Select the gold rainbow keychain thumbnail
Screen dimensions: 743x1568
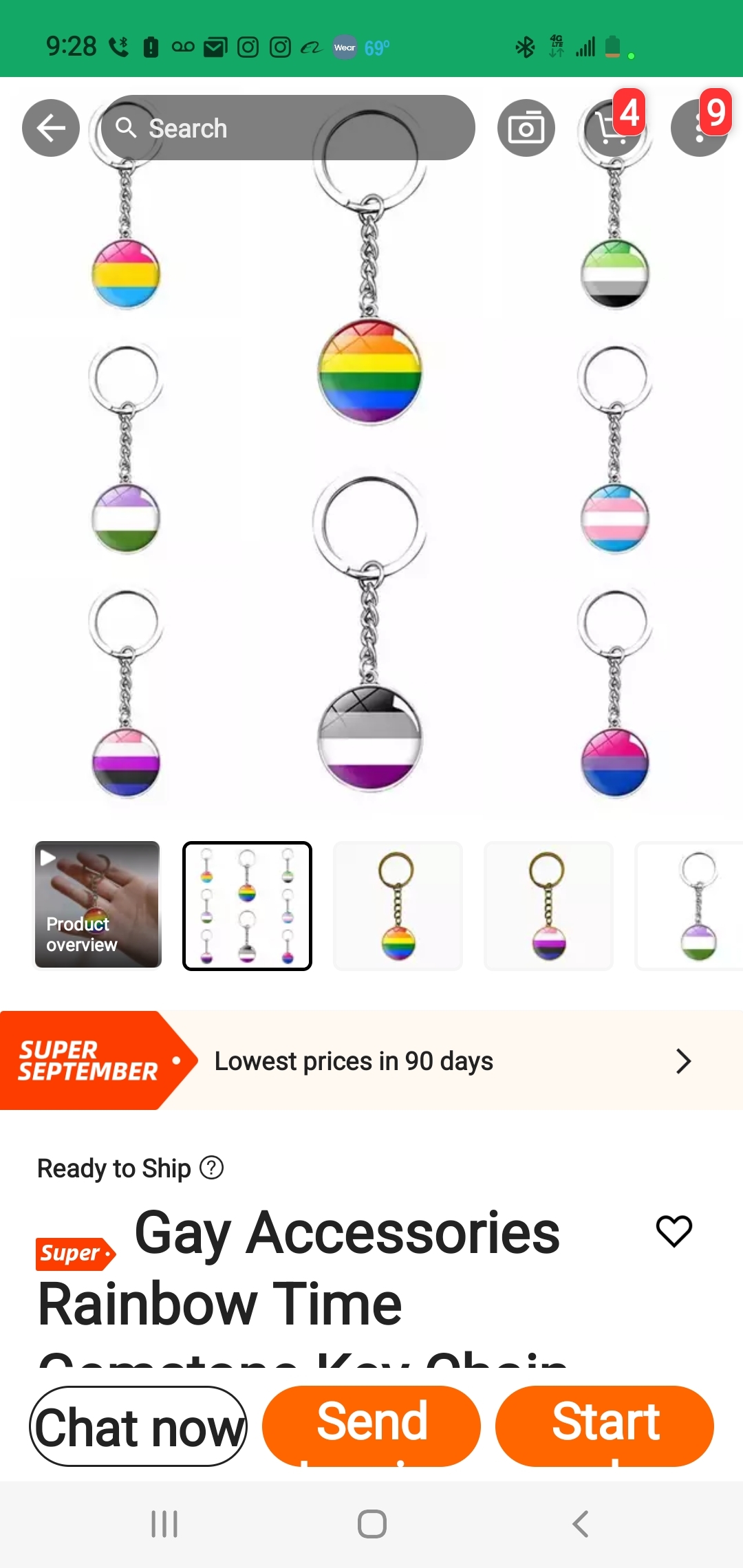click(x=398, y=906)
